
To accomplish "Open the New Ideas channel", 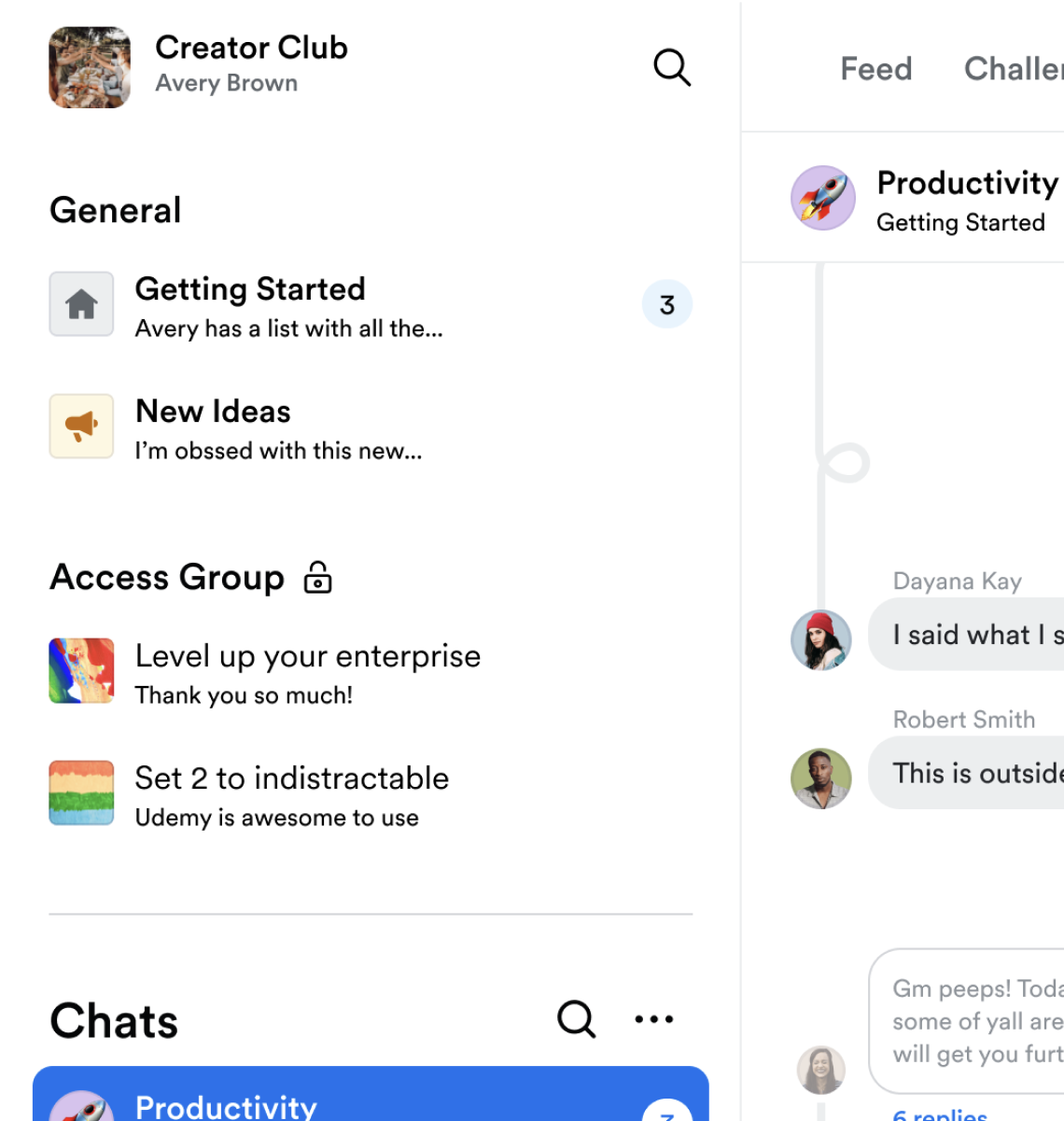I will tap(213, 427).
